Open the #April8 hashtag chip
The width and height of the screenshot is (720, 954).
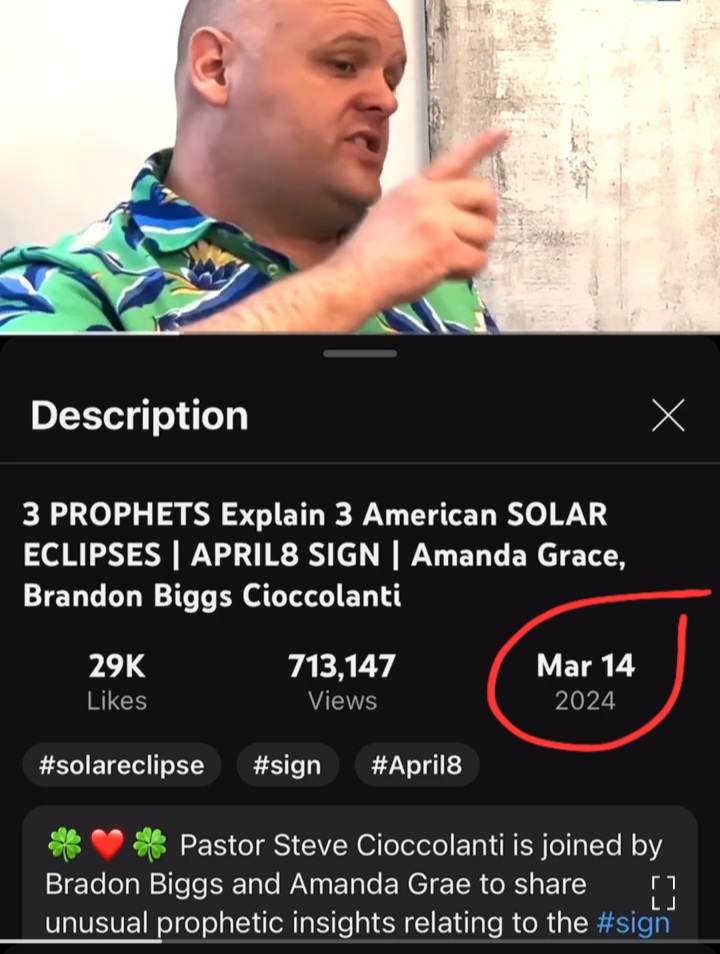click(416, 766)
